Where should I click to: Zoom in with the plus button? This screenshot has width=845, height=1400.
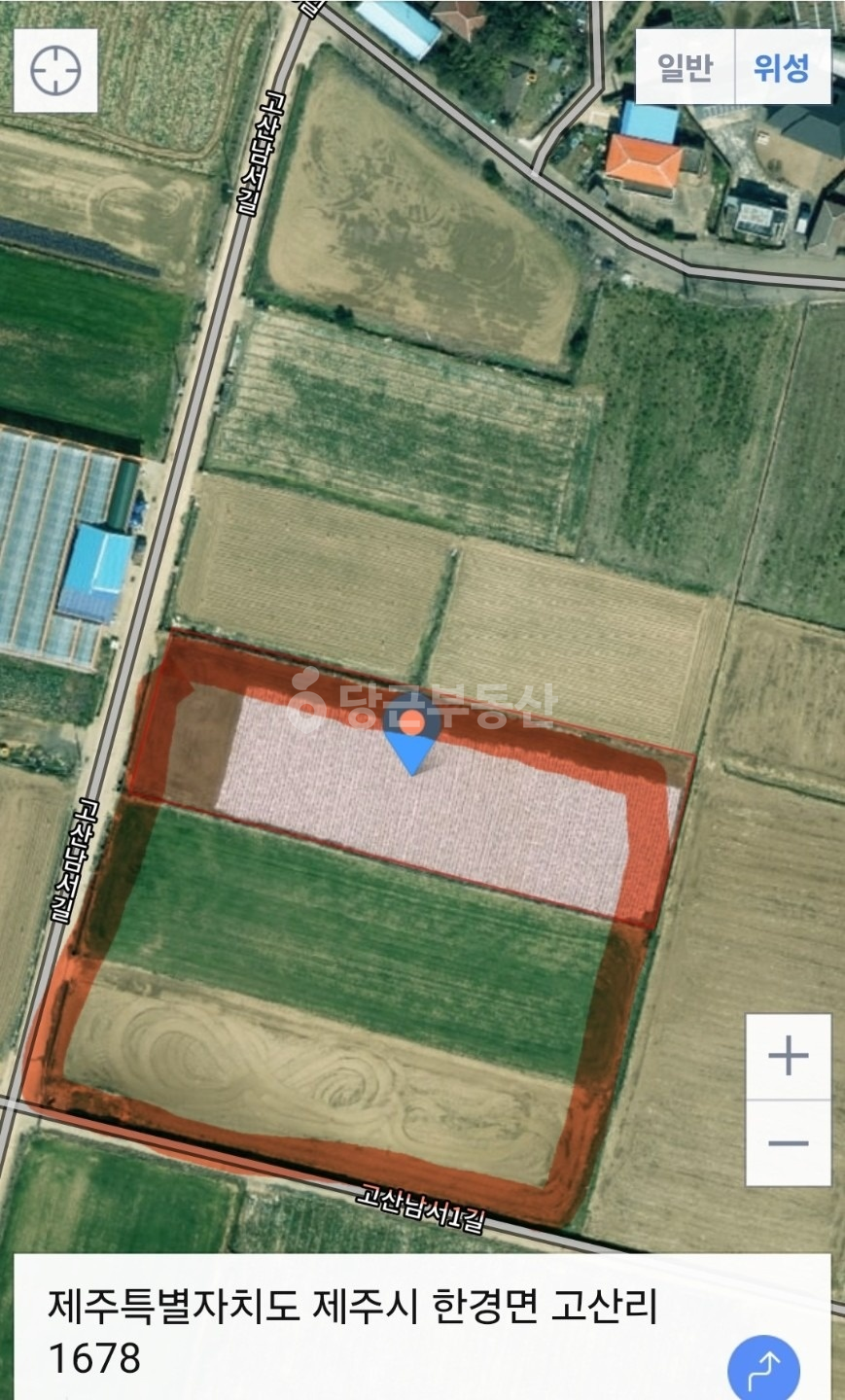(789, 1057)
